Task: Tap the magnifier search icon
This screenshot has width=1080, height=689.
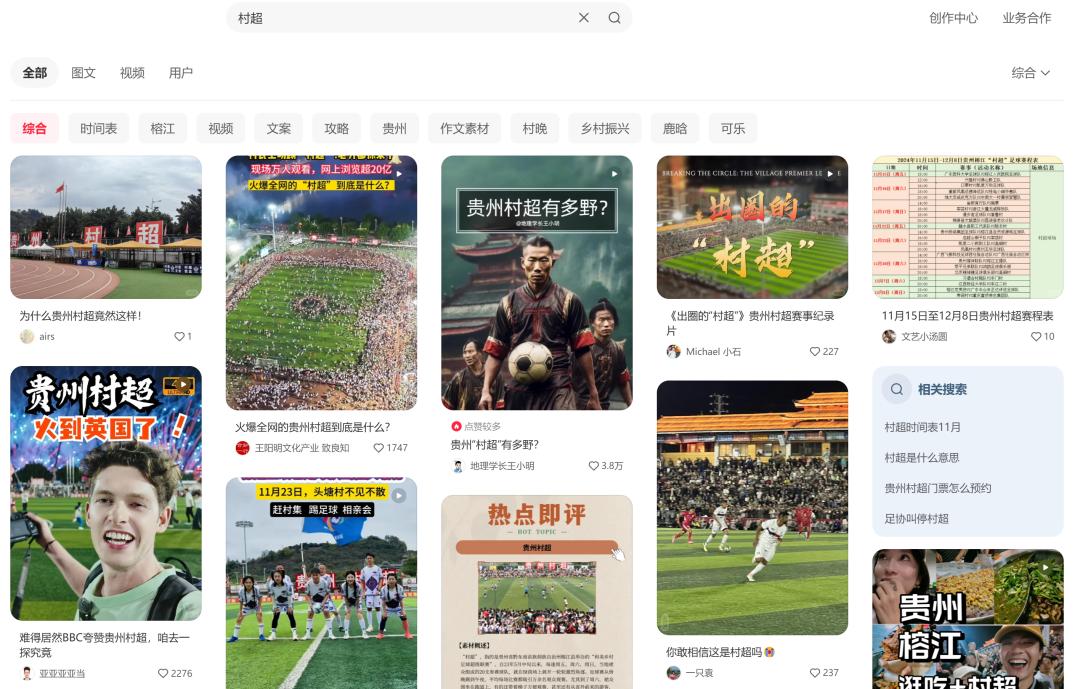Action: pos(614,18)
